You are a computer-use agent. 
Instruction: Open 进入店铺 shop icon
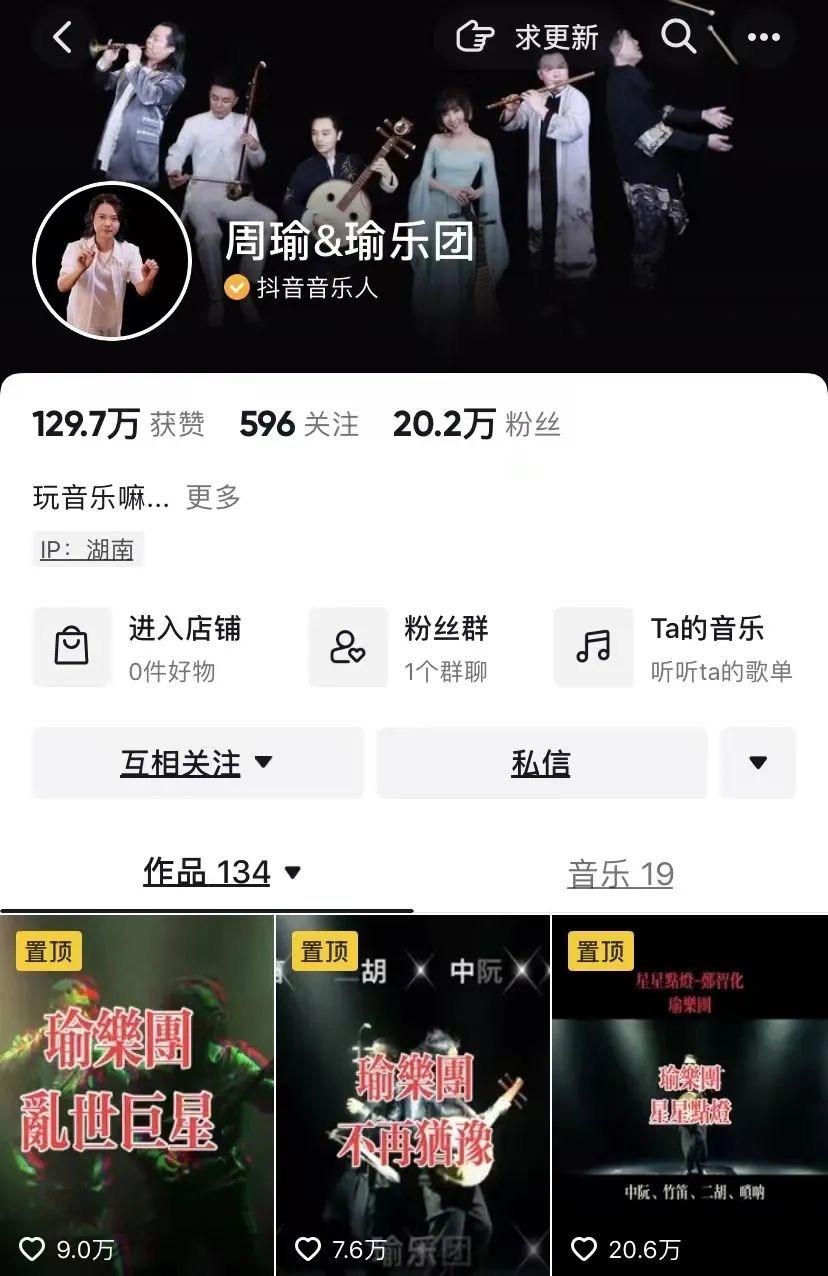click(72, 647)
